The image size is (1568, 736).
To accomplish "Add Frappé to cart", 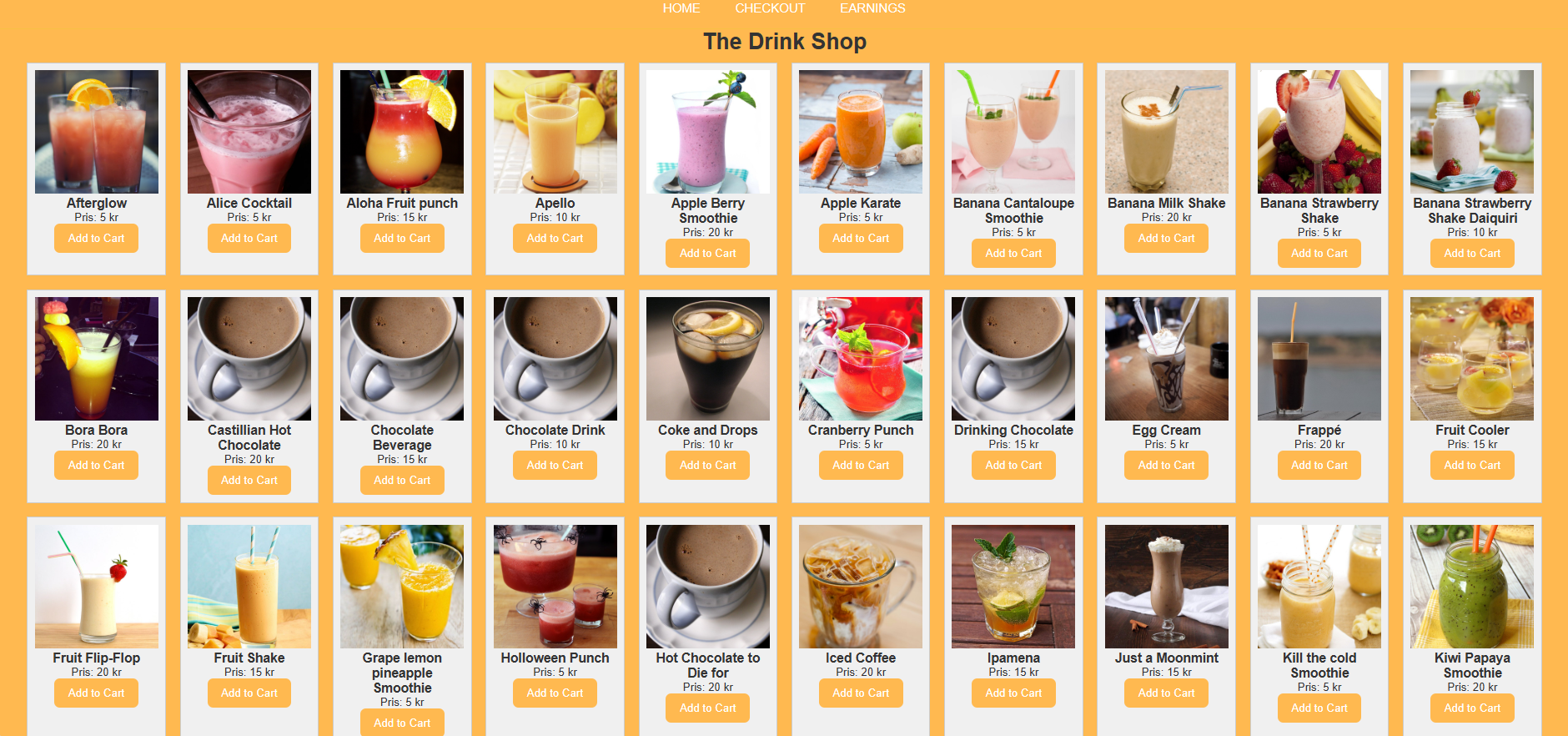I will coord(1319,465).
